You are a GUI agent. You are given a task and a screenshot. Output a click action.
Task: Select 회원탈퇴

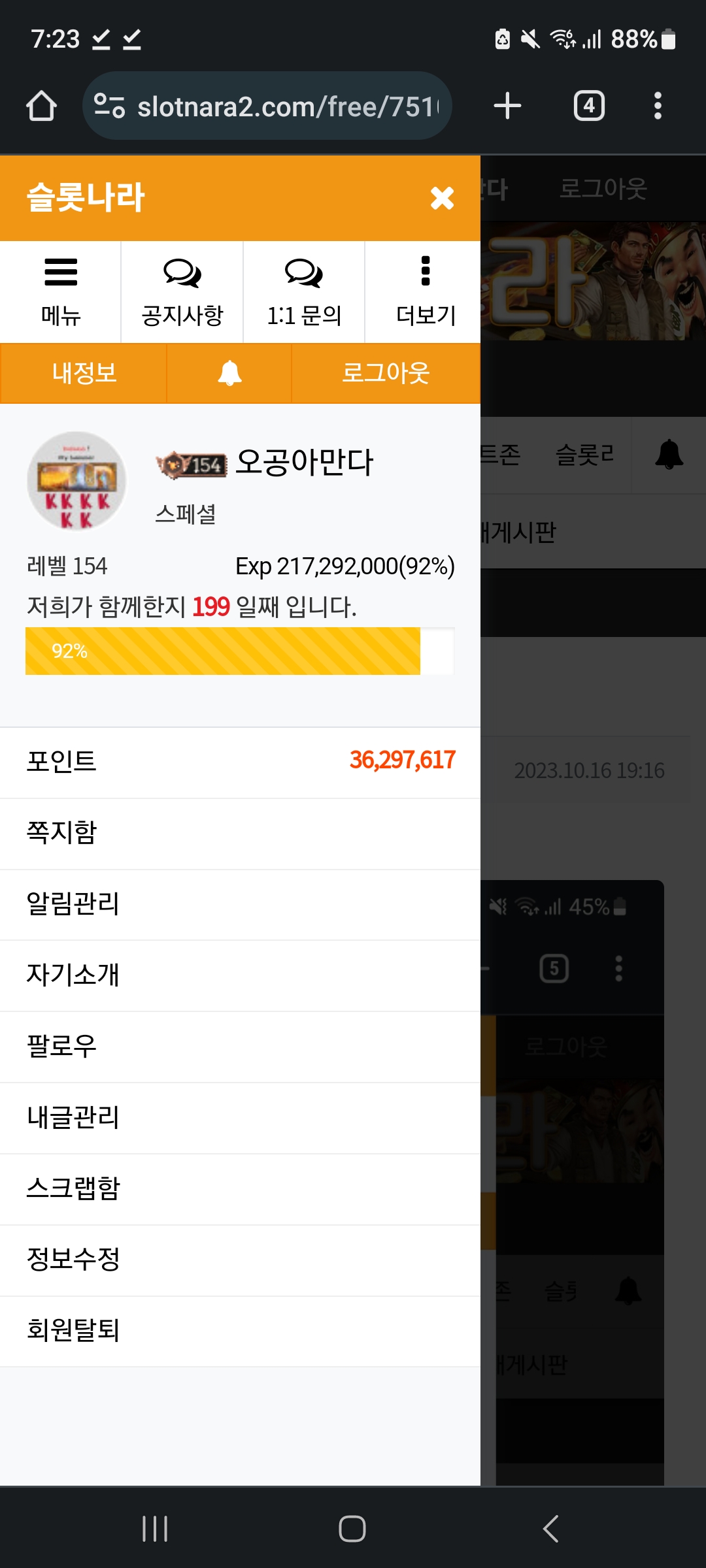(x=240, y=1331)
